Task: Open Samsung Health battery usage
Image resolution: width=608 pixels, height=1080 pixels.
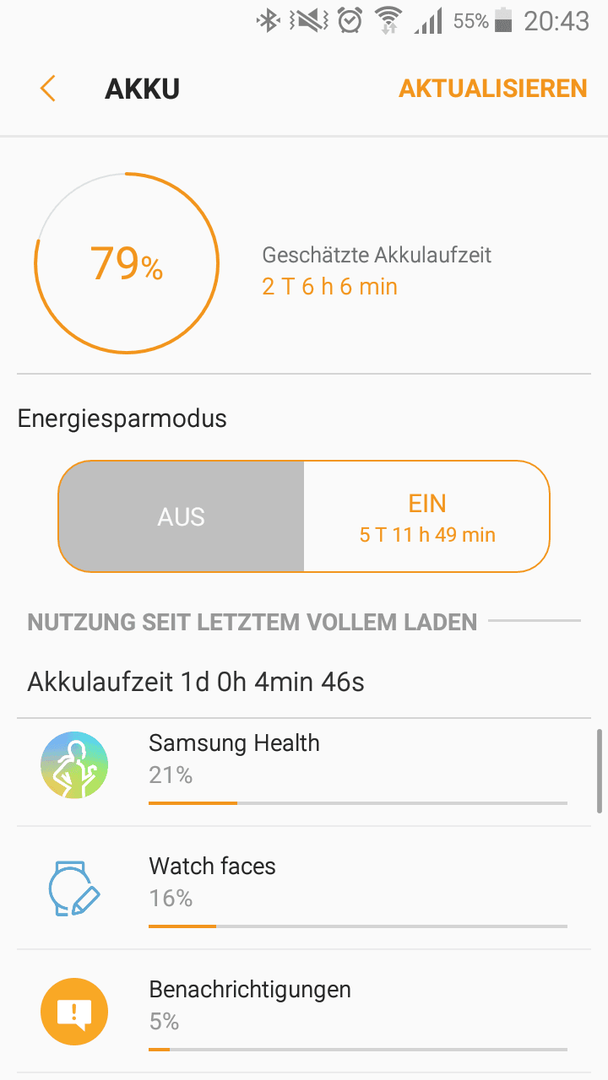Action: pyautogui.click(x=304, y=772)
